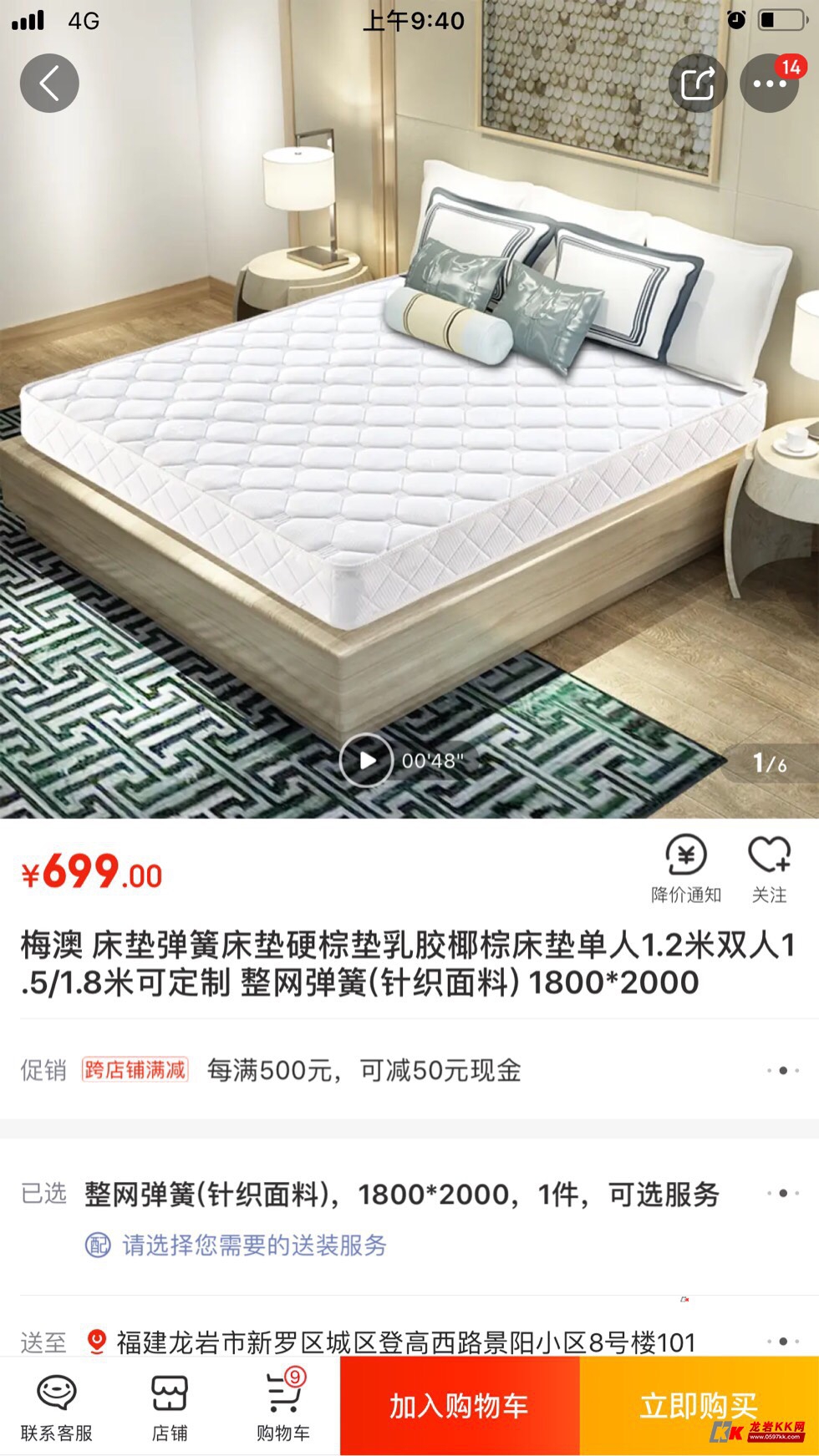Tap 关注 heart to follow product
This screenshot has width=819, height=1456.
coord(769,869)
